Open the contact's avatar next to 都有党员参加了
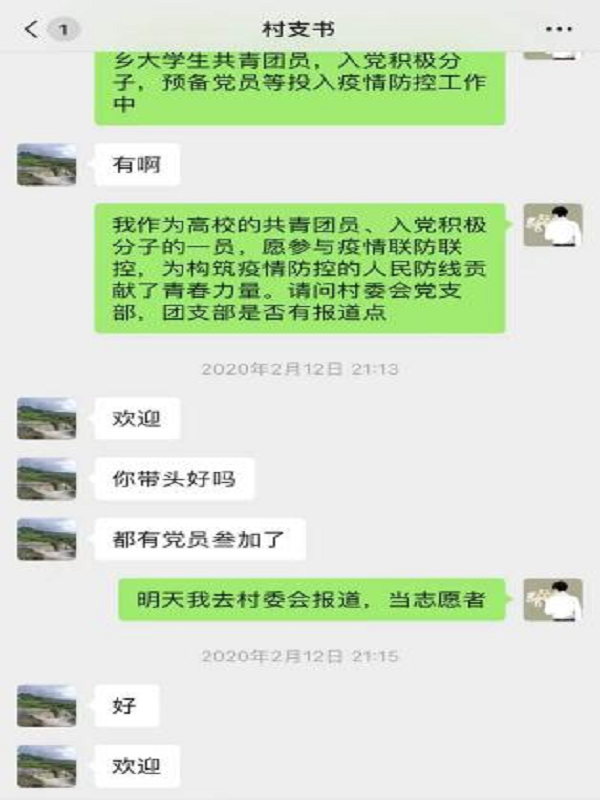 [46, 539]
